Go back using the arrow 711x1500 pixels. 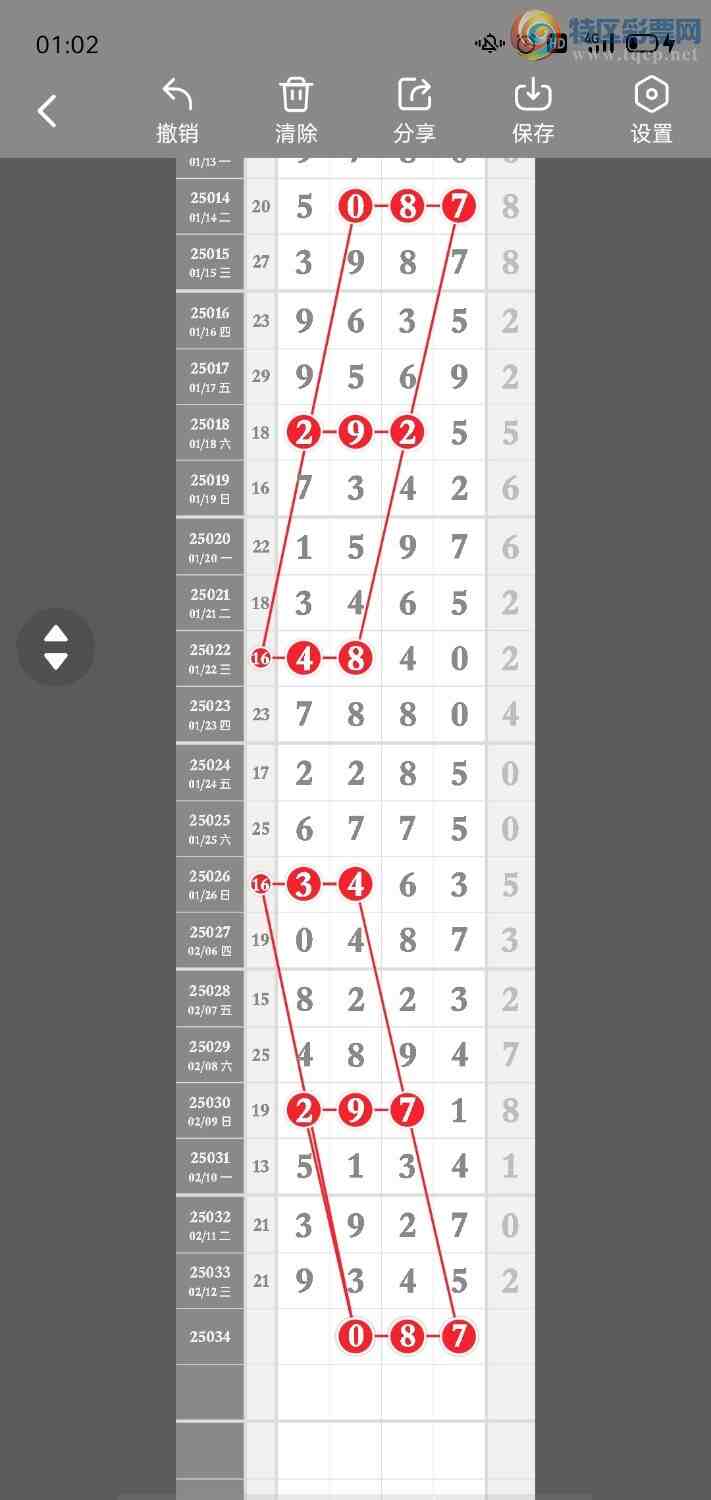(x=47, y=111)
